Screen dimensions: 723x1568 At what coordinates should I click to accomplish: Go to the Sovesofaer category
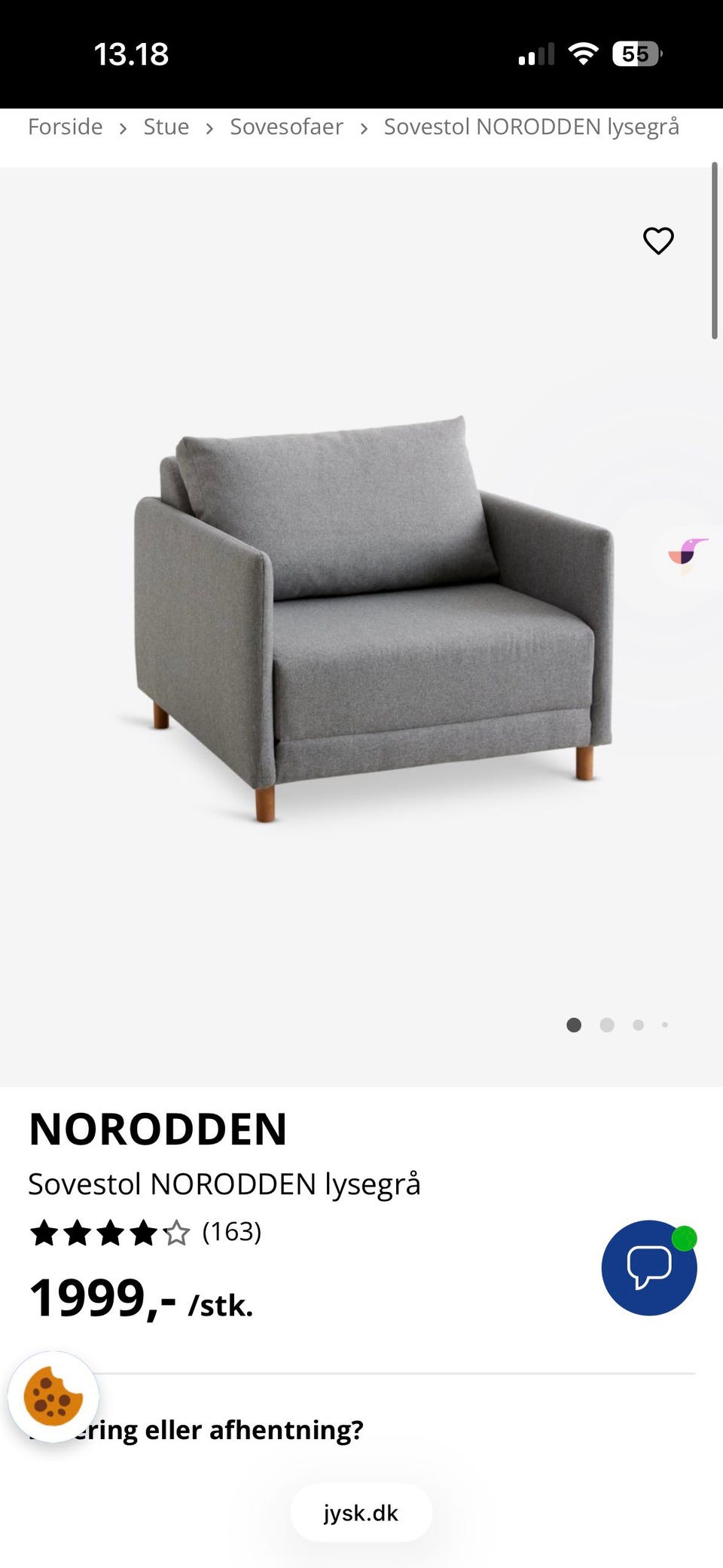coord(286,127)
